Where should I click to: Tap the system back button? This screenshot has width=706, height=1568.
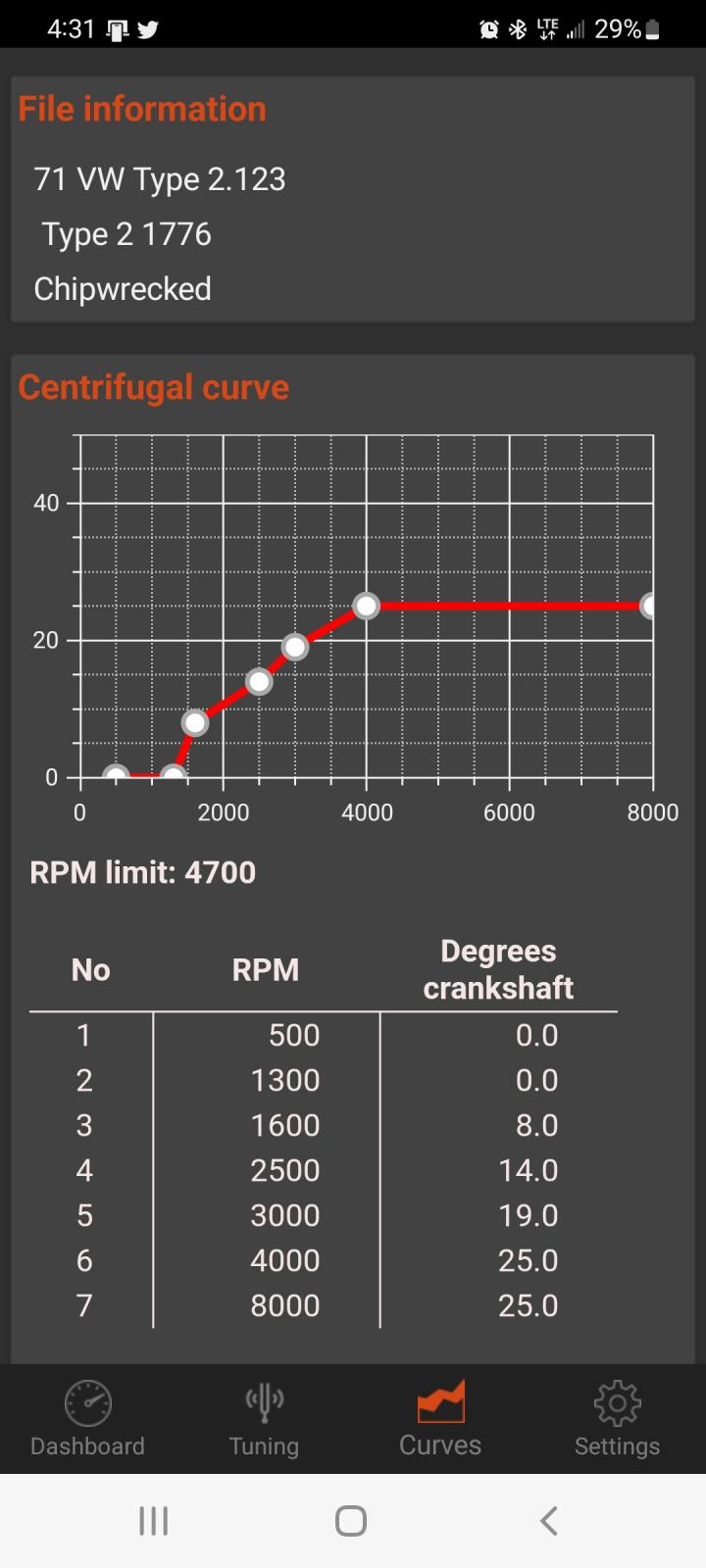coord(549,1521)
